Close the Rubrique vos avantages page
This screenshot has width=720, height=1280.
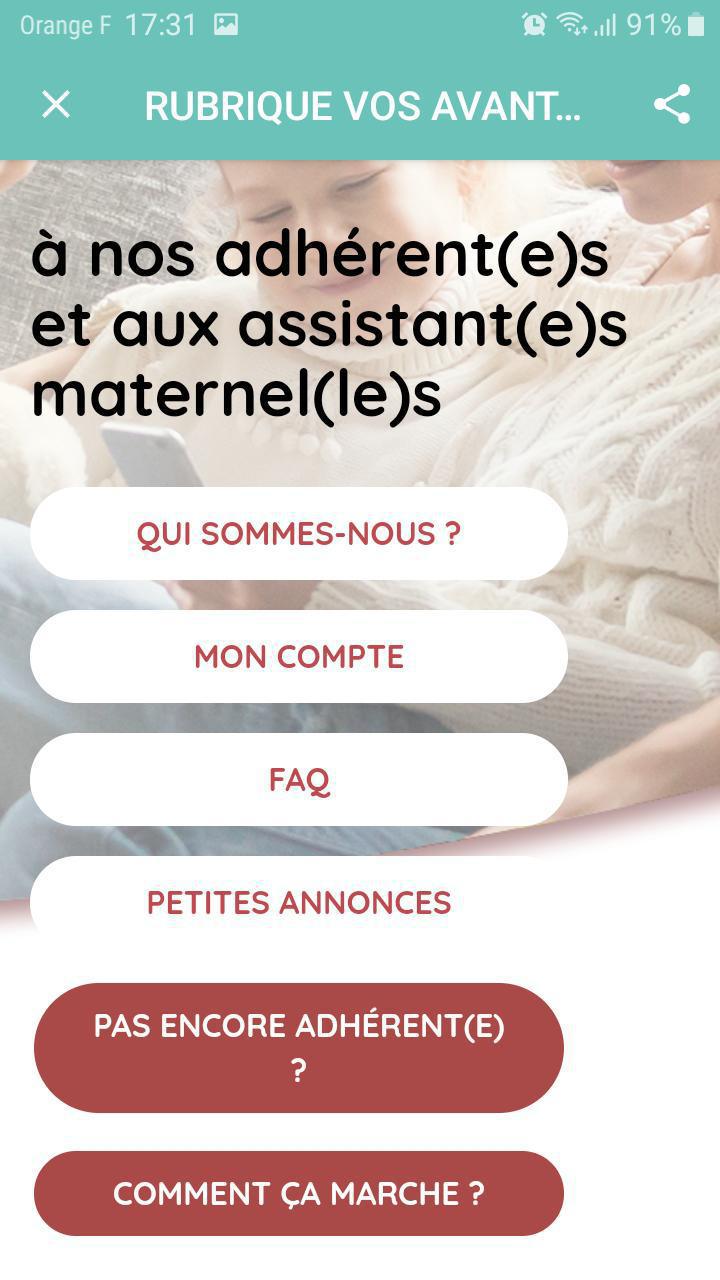click(56, 105)
